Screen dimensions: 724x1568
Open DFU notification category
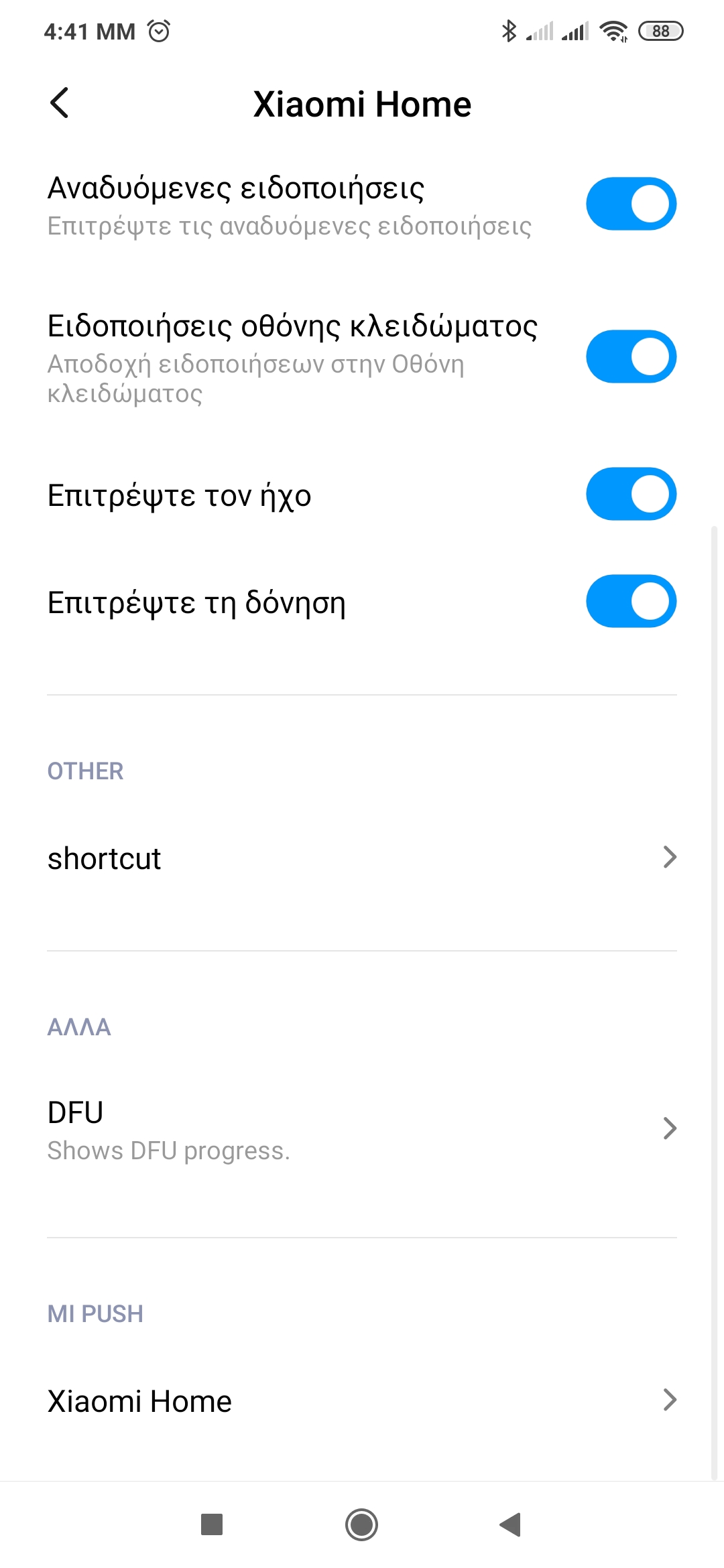point(362,1129)
